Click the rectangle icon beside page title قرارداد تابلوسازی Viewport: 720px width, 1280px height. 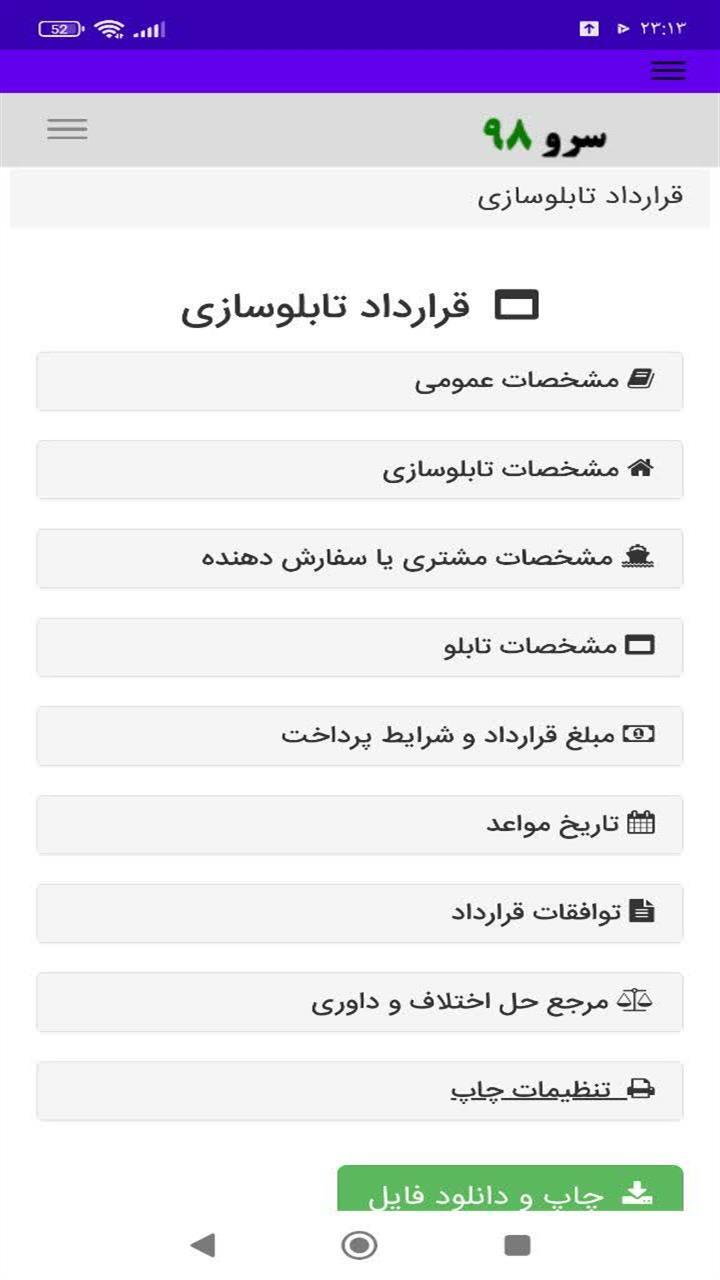click(x=518, y=302)
